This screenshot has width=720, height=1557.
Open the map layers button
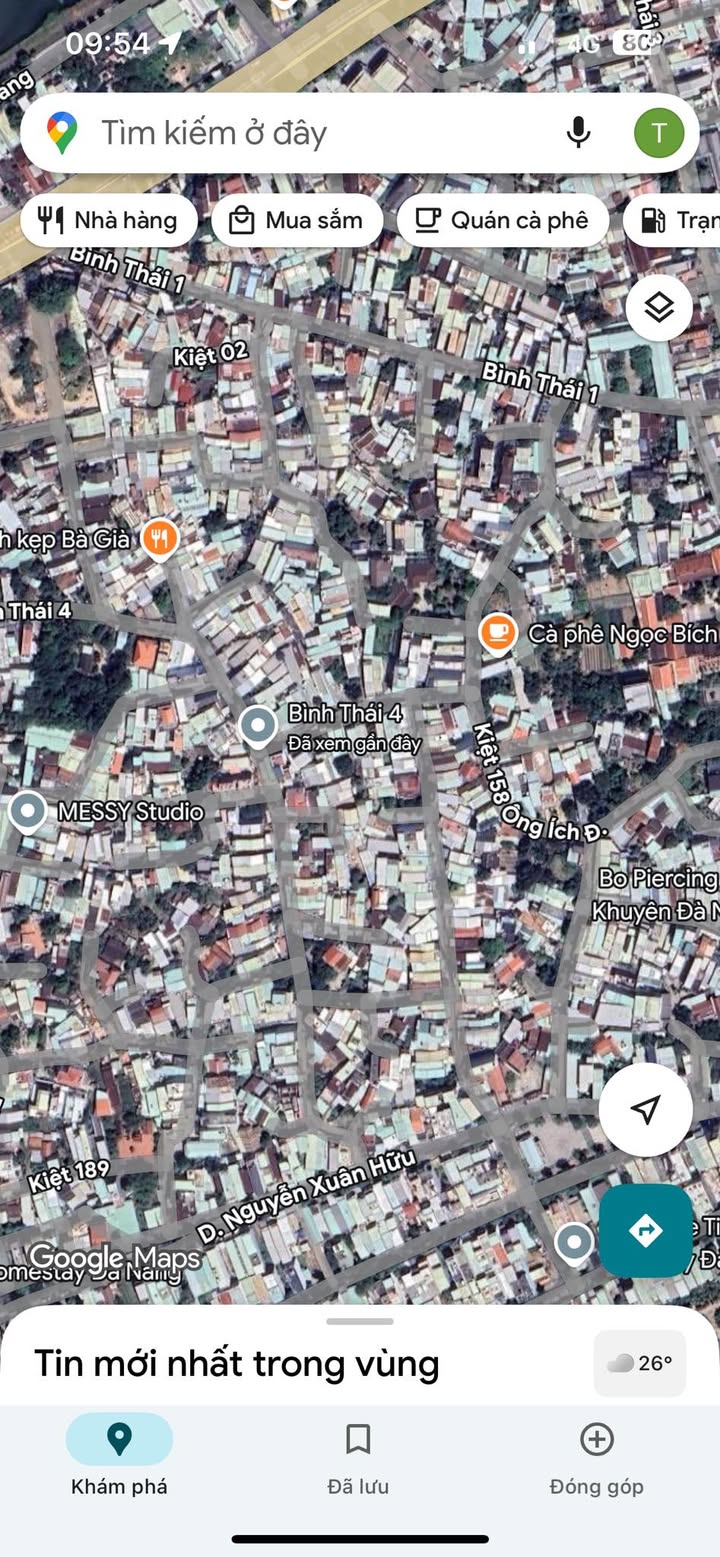point(659,308)
